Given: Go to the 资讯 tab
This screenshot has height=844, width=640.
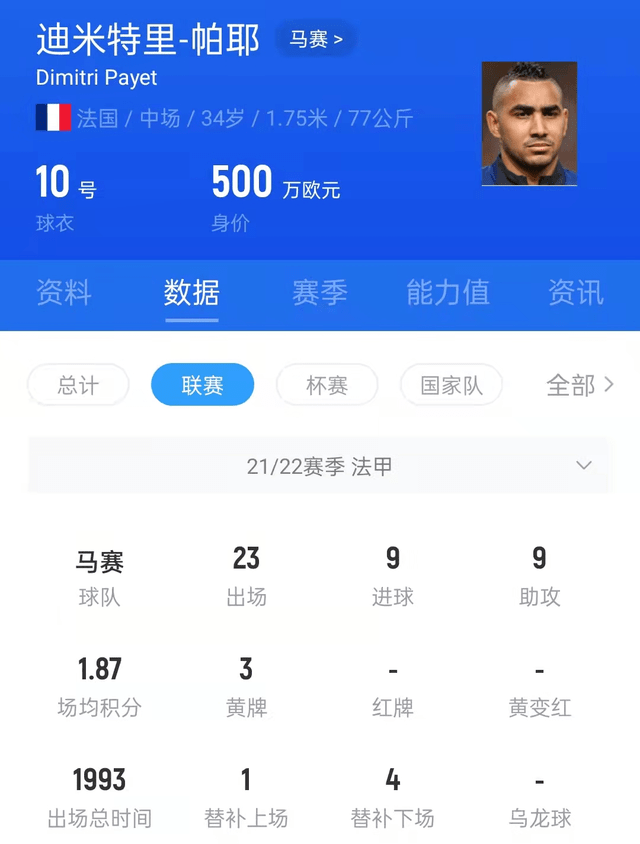Looking at the screenshot, I should [x=576, y=292].
